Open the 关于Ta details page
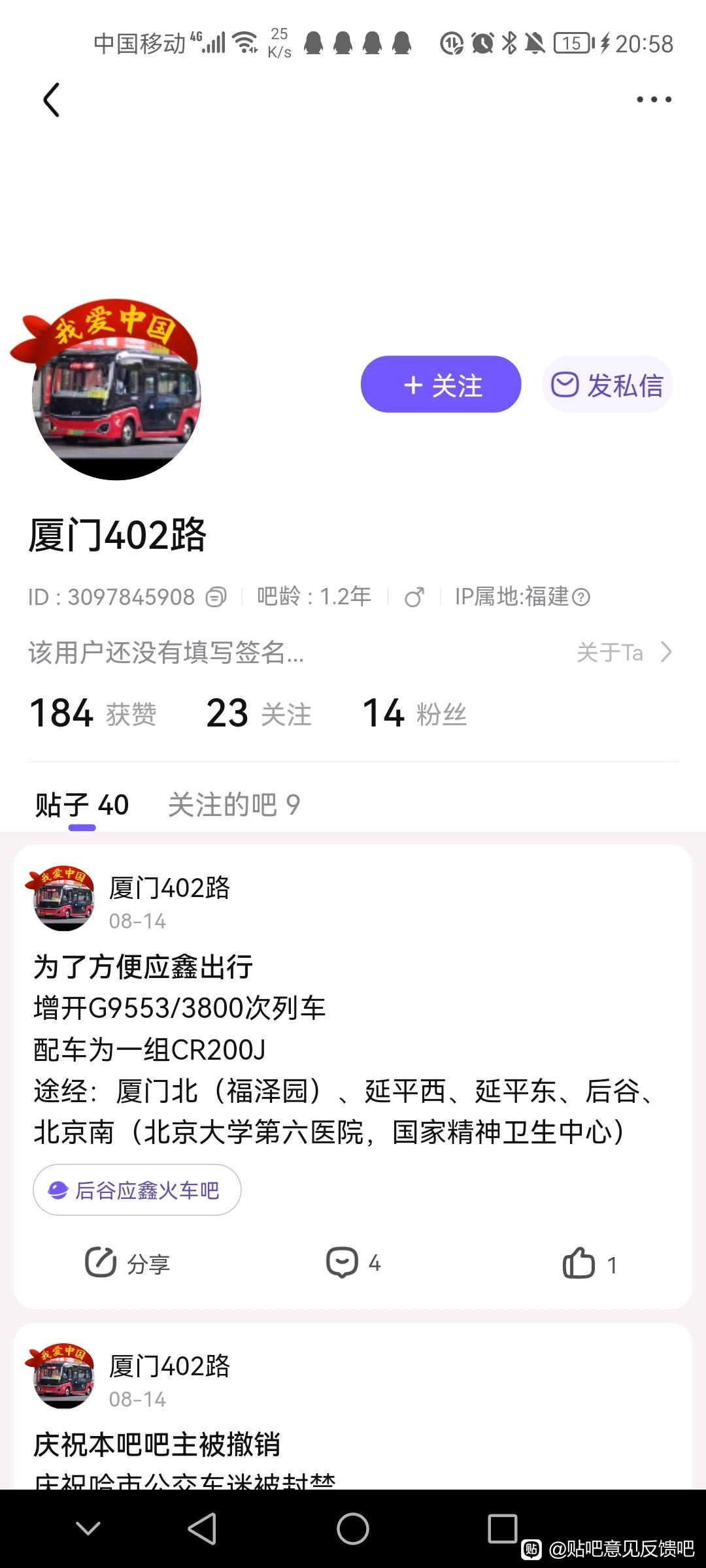The height and width of the screenshot is (1568, 706). pos(624,652)
